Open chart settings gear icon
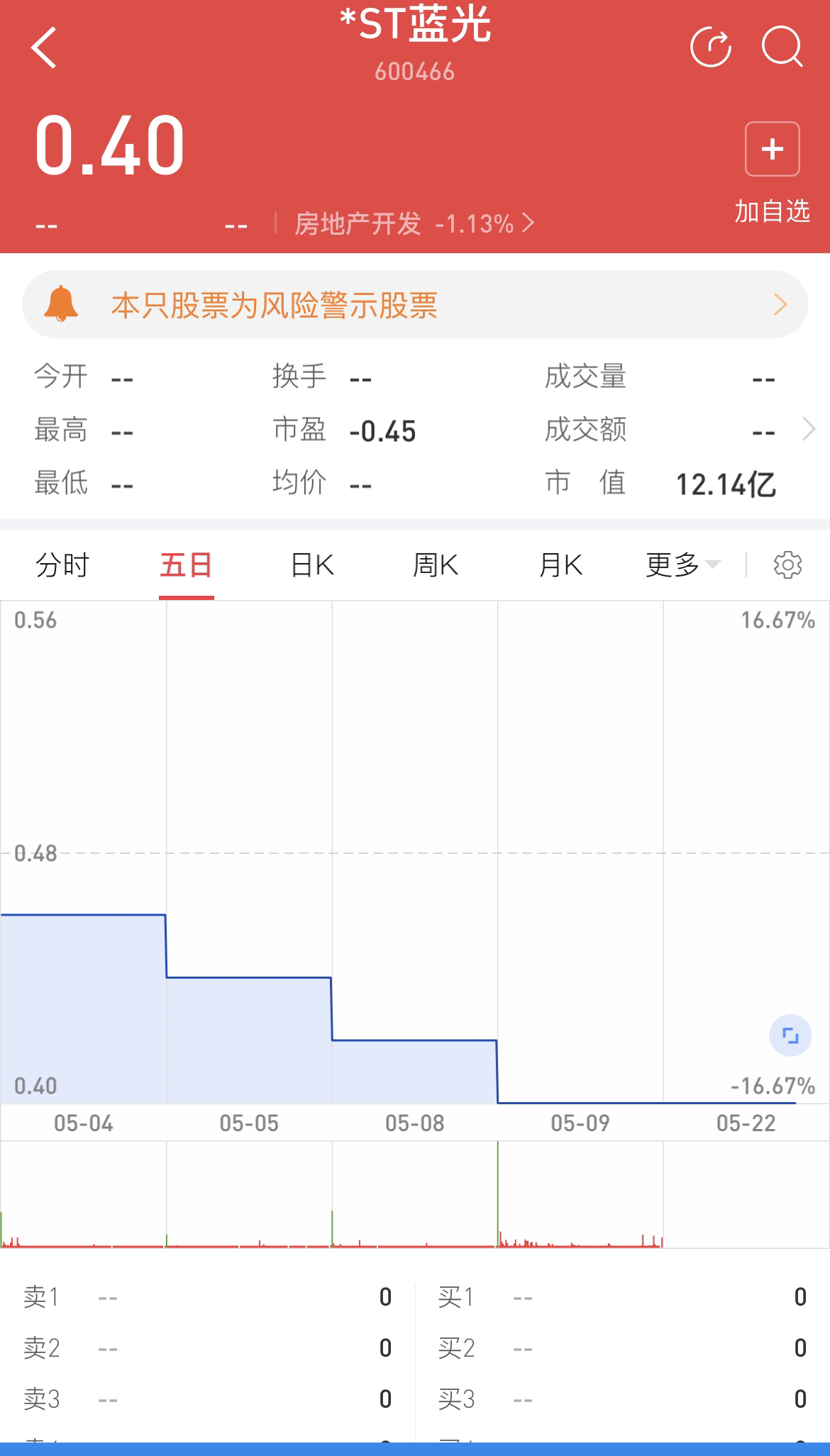The image size is (830, 1456). coord(787,565)
